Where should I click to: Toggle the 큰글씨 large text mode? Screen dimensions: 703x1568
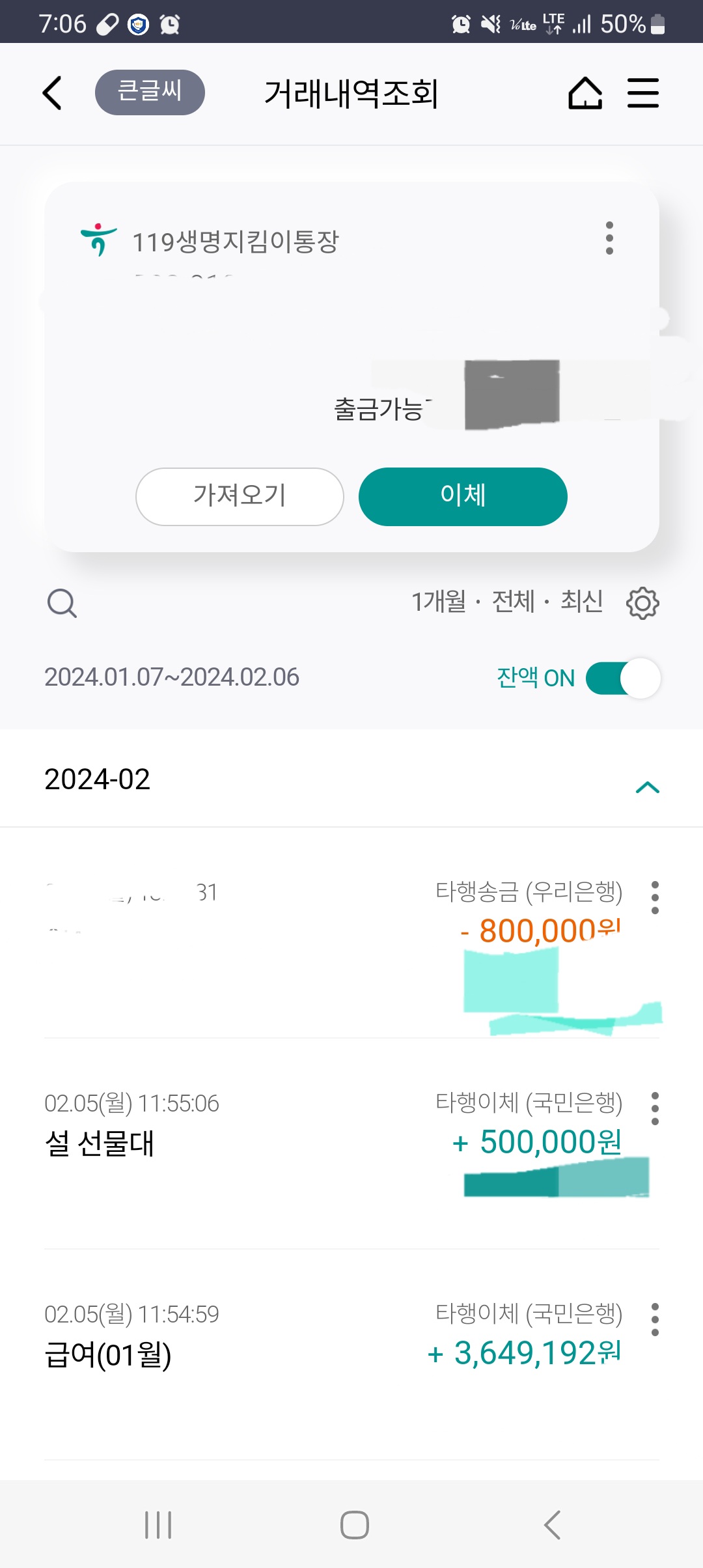tap(150, 92)
